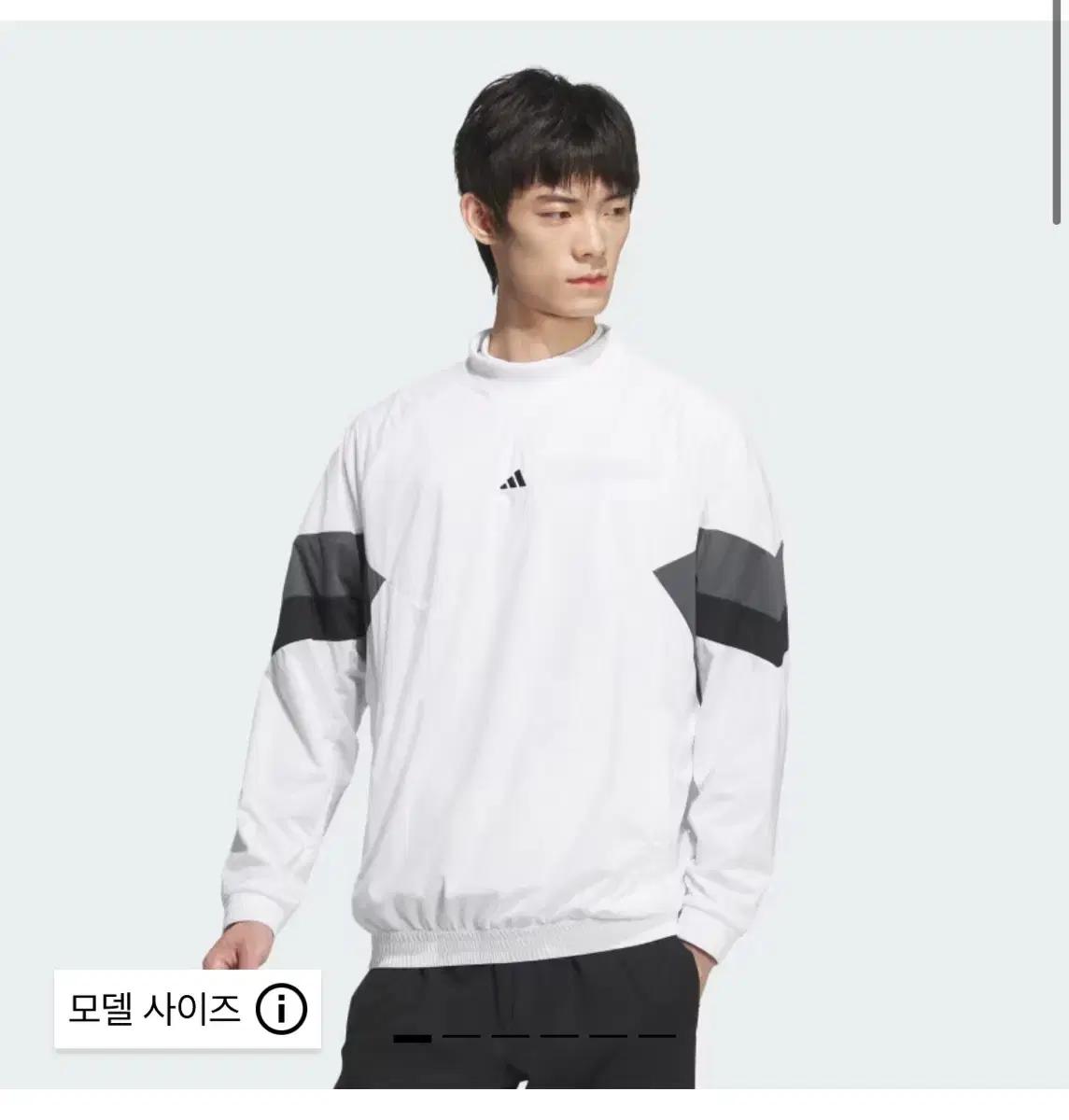
Task: Click the scrollbar thumb on the right edge
Action: tap(1058, 112)
